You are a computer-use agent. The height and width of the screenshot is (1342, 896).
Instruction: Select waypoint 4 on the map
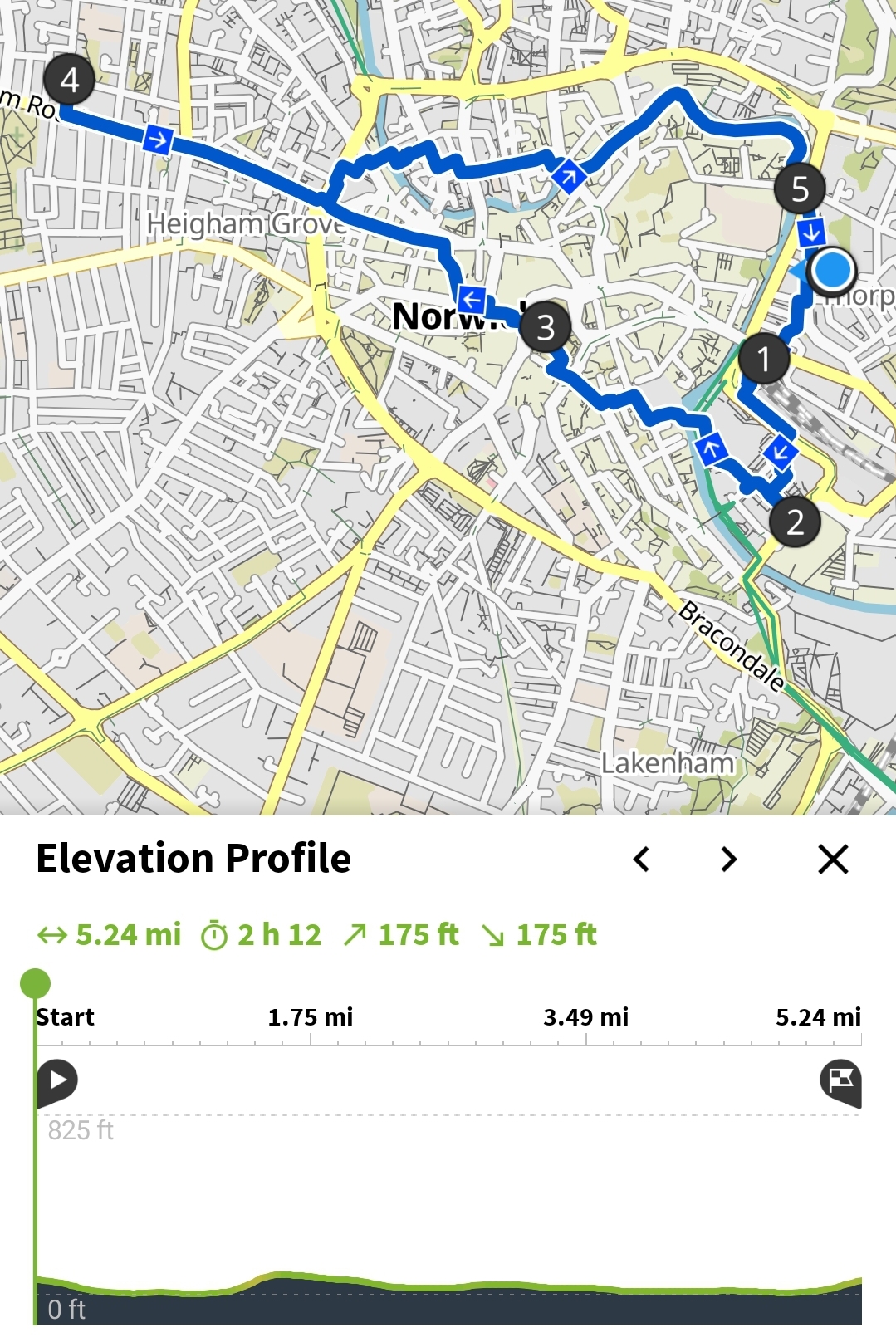[x=69, y=81]
